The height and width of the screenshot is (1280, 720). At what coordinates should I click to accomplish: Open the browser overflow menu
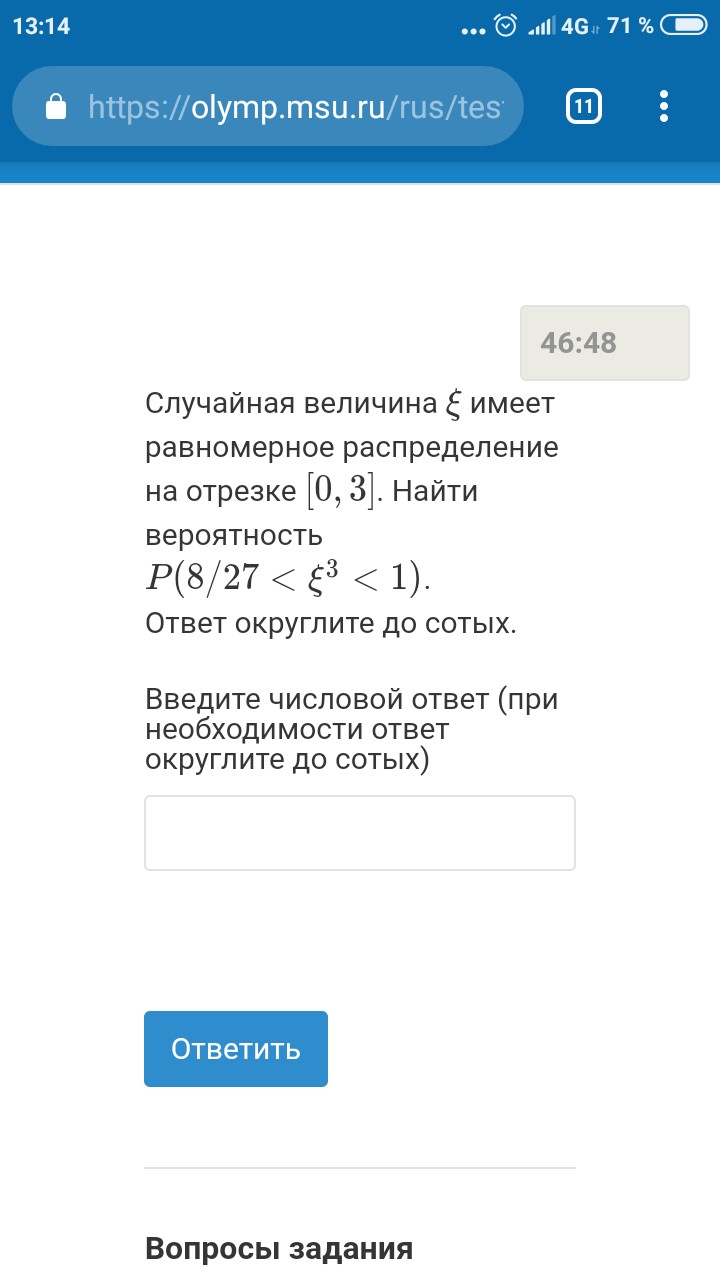[664, 106]
